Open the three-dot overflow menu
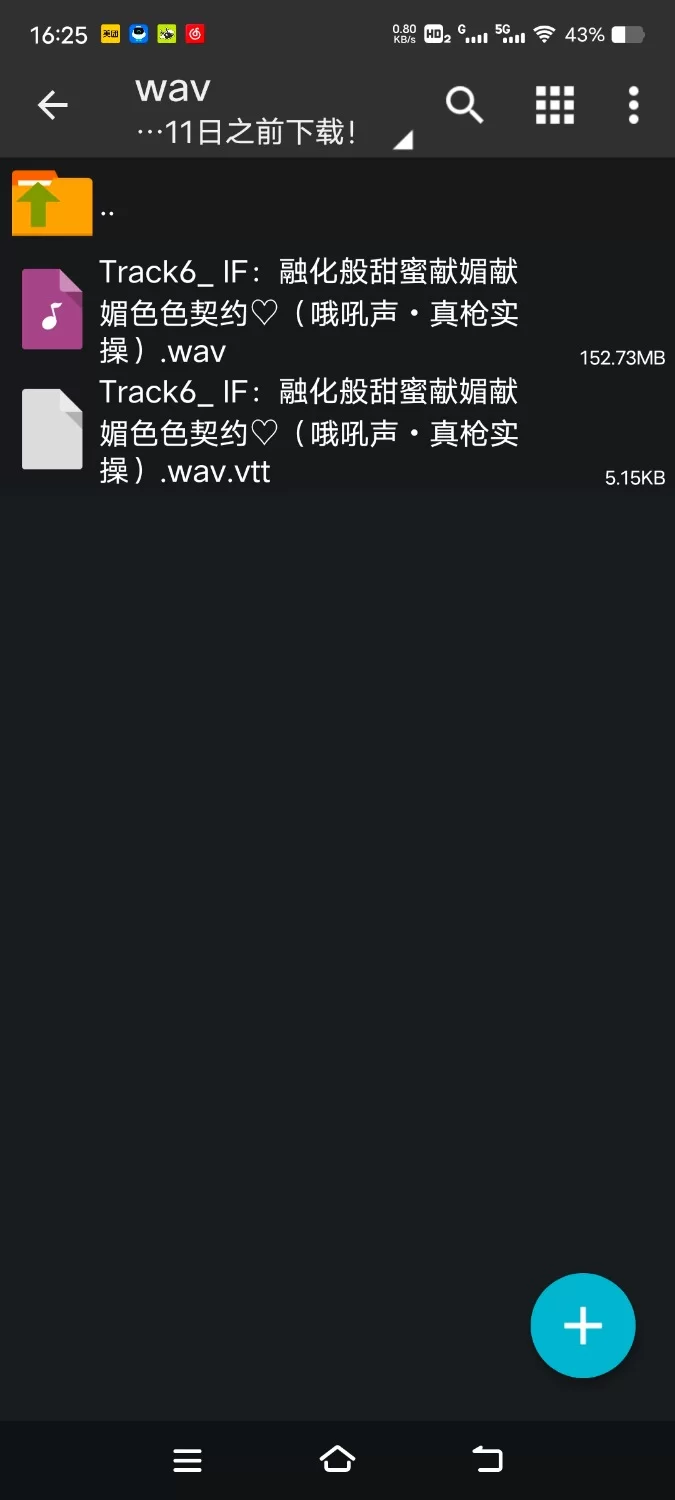The image size is (675, 1500). tap(633, 105)
